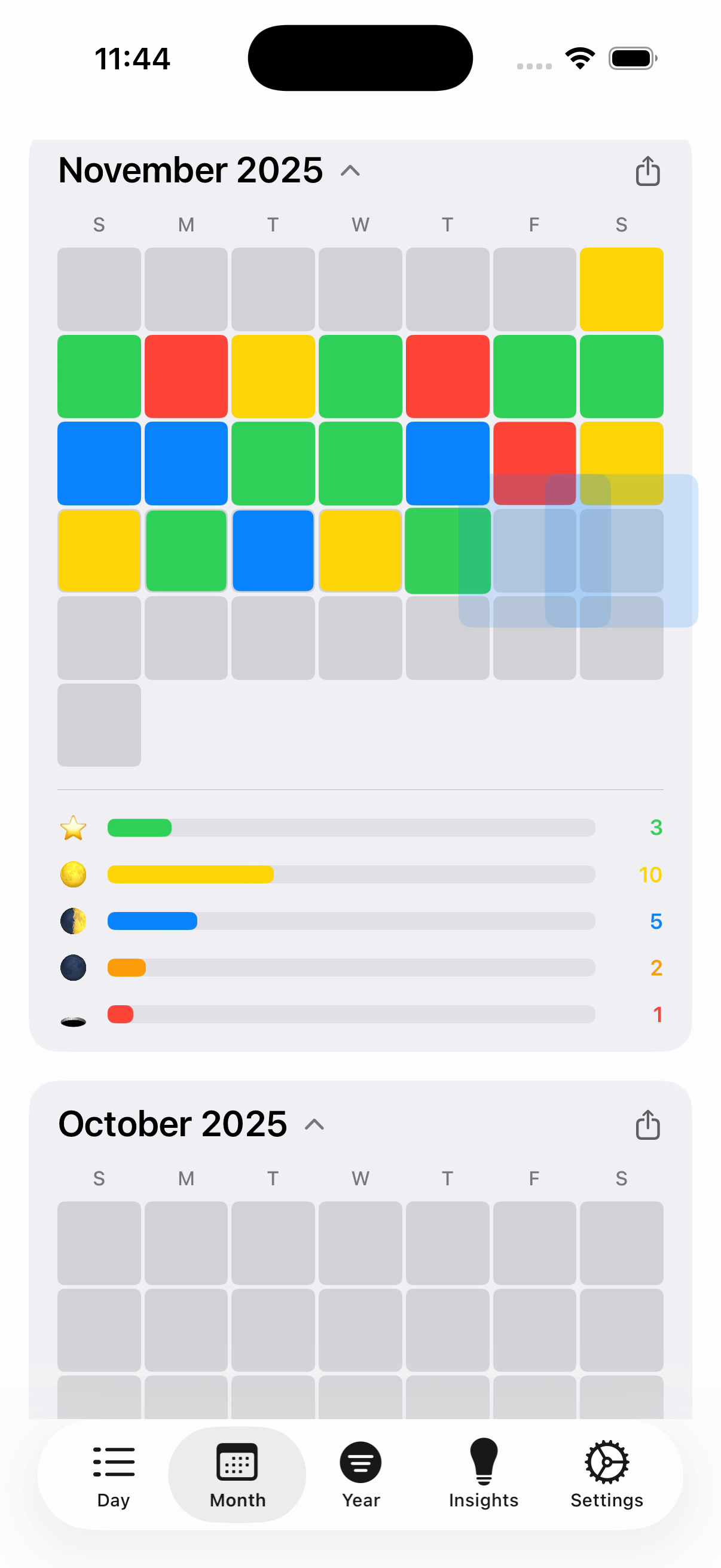Image resolution: width=721 pixels, height=1568 pixels.
Task: Select the Month tab
Action: (237, 1474)
